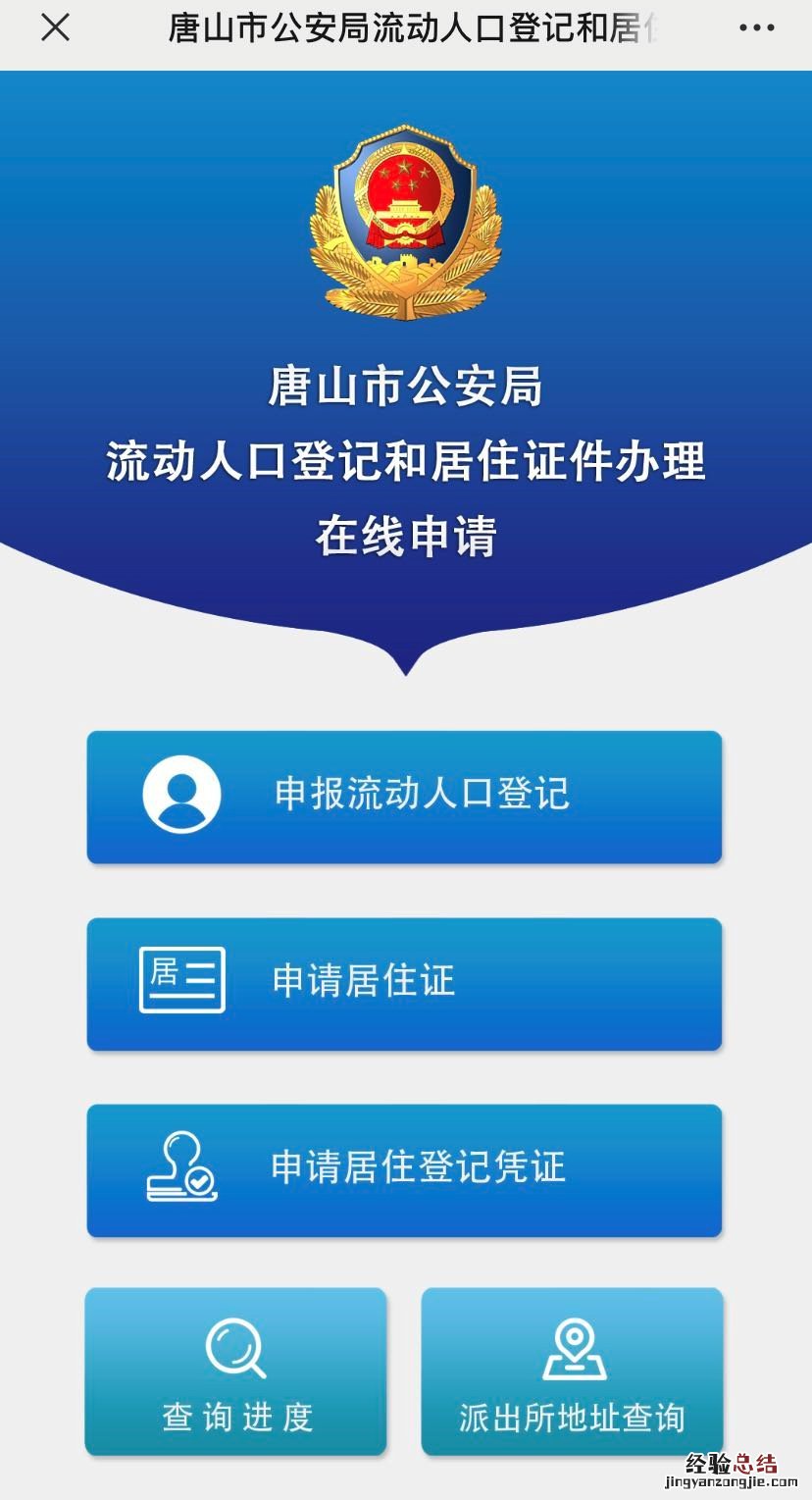The width and height of the screenshot is (812, 1500).
Task: Tap the mini-program title bar text
Action: tap(406, 27)
